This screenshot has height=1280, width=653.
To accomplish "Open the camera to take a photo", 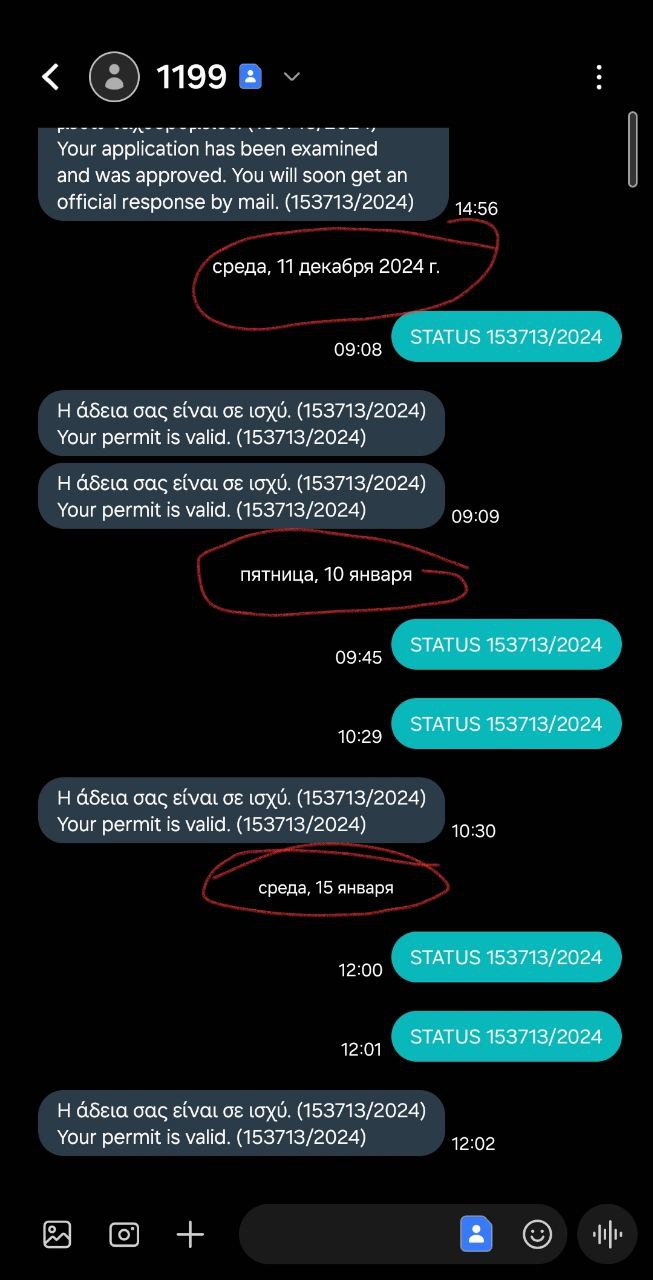I will pos(124,1234).
